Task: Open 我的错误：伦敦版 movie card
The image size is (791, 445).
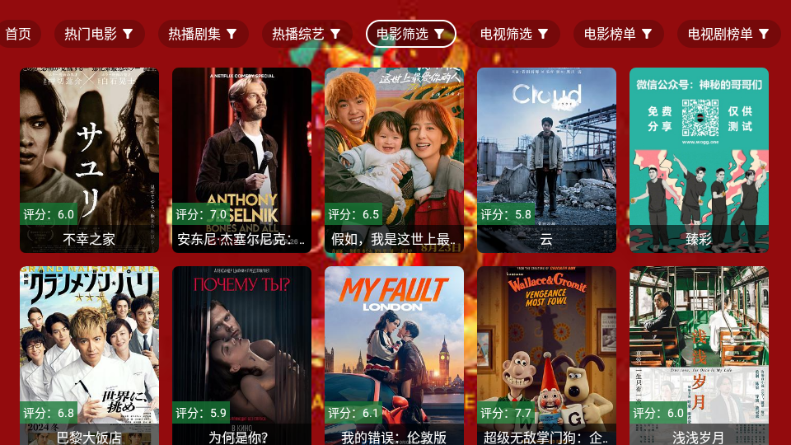Action: pyautogui.click(x=394, y=355)
